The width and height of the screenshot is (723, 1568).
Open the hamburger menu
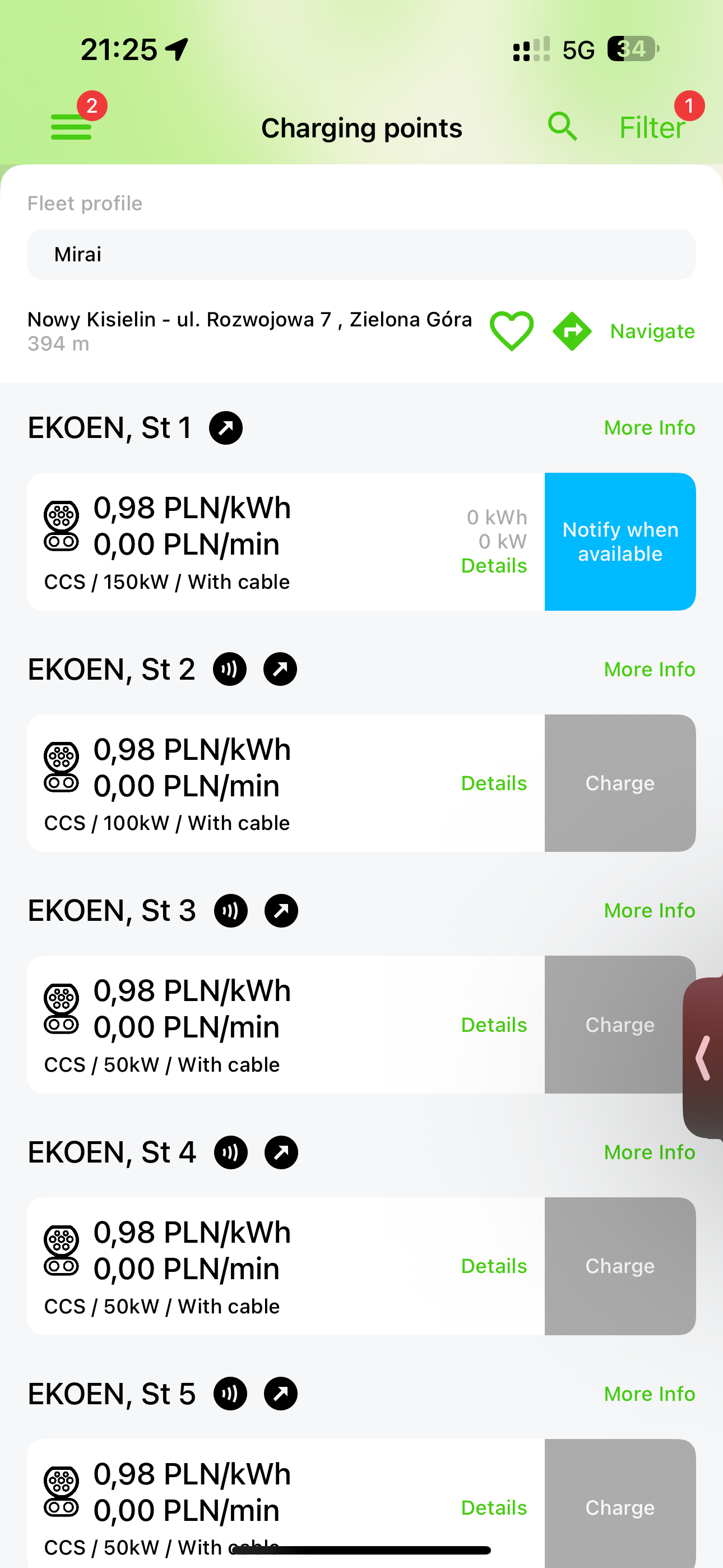tap(71, 127)
